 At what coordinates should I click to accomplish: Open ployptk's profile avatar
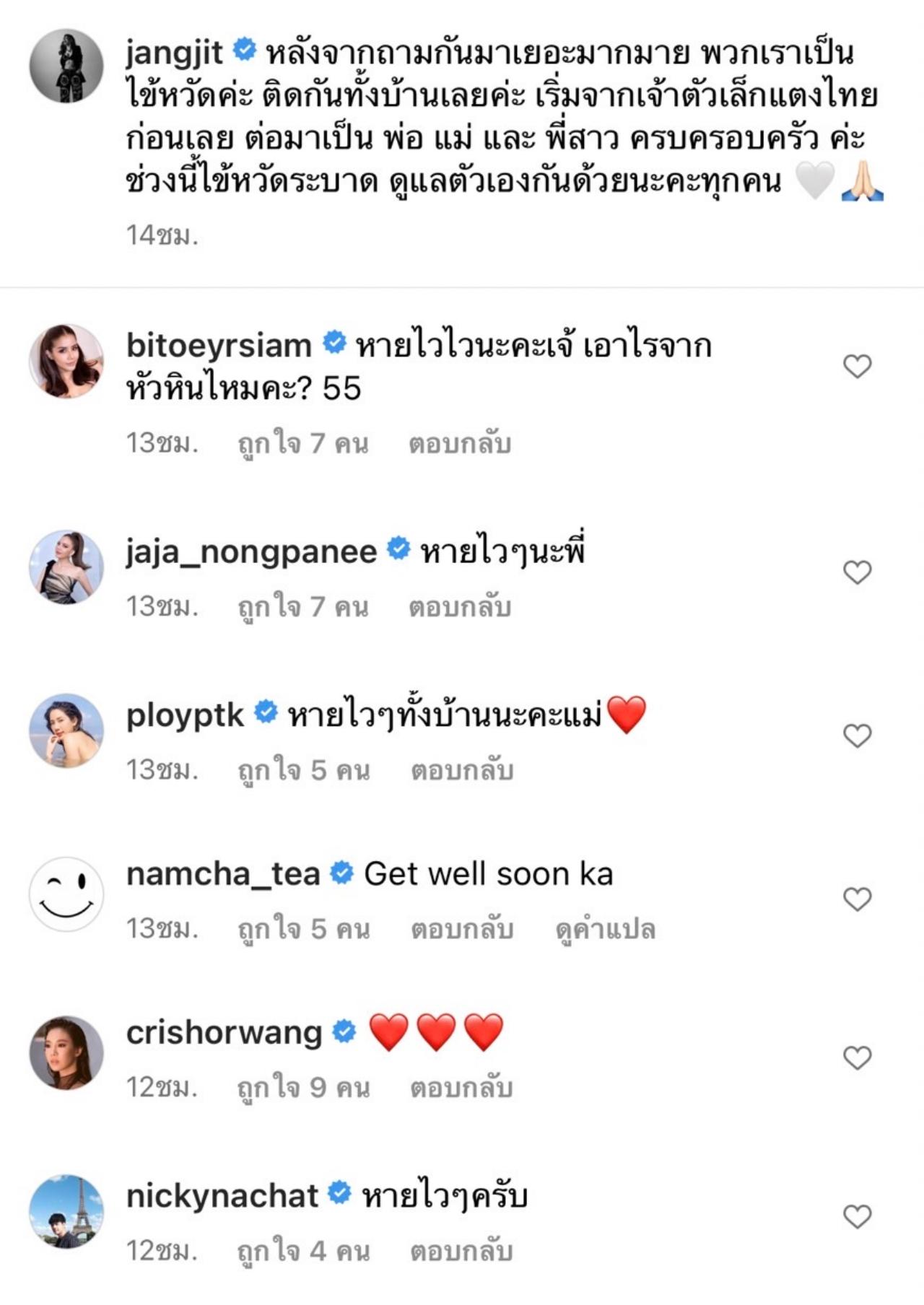66,731
